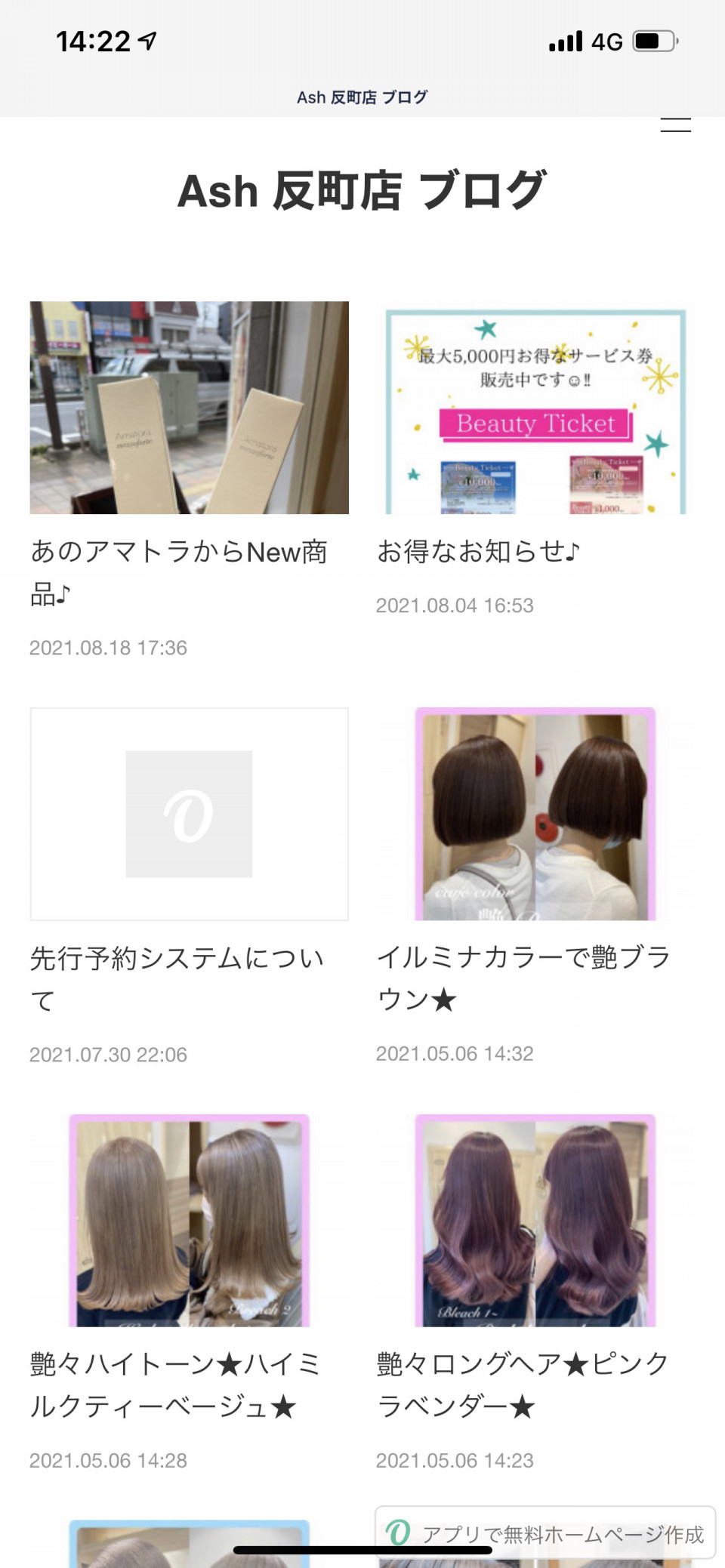This screenshot has height=1568, width=725.
Task: Open the 先行予約システムについて post
Action: [189, 815]
